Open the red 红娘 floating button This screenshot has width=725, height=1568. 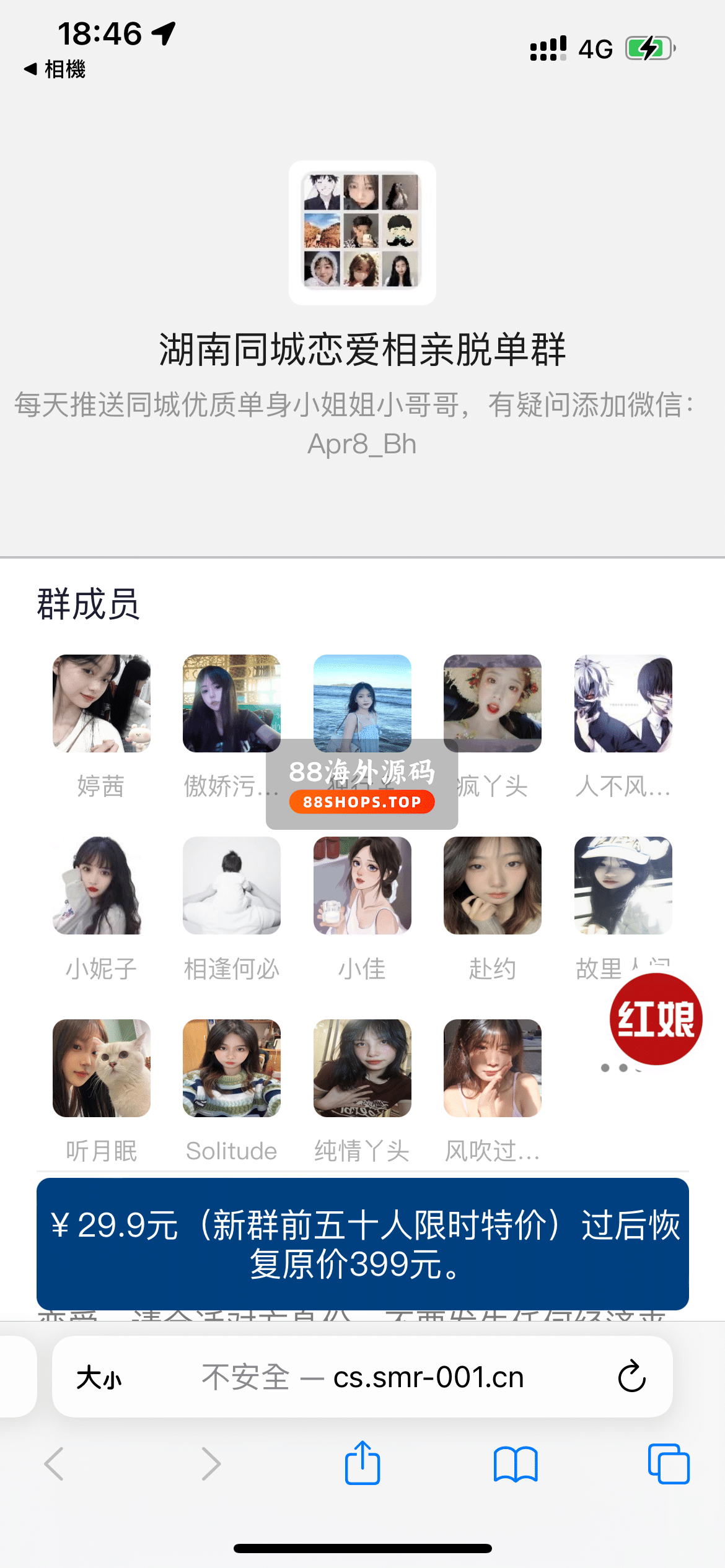[x=656, y=1019]
